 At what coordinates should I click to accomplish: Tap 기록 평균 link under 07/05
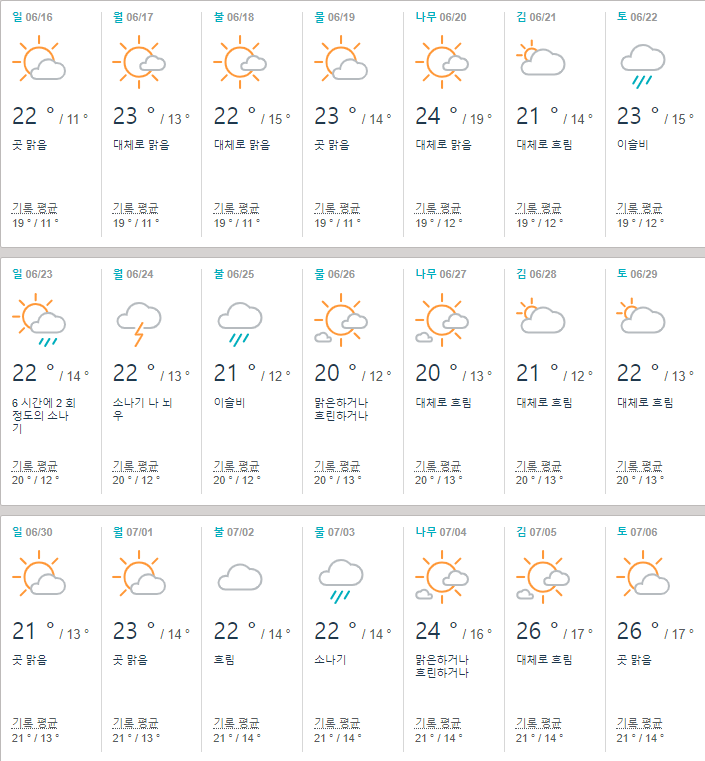tap(538, 722)
